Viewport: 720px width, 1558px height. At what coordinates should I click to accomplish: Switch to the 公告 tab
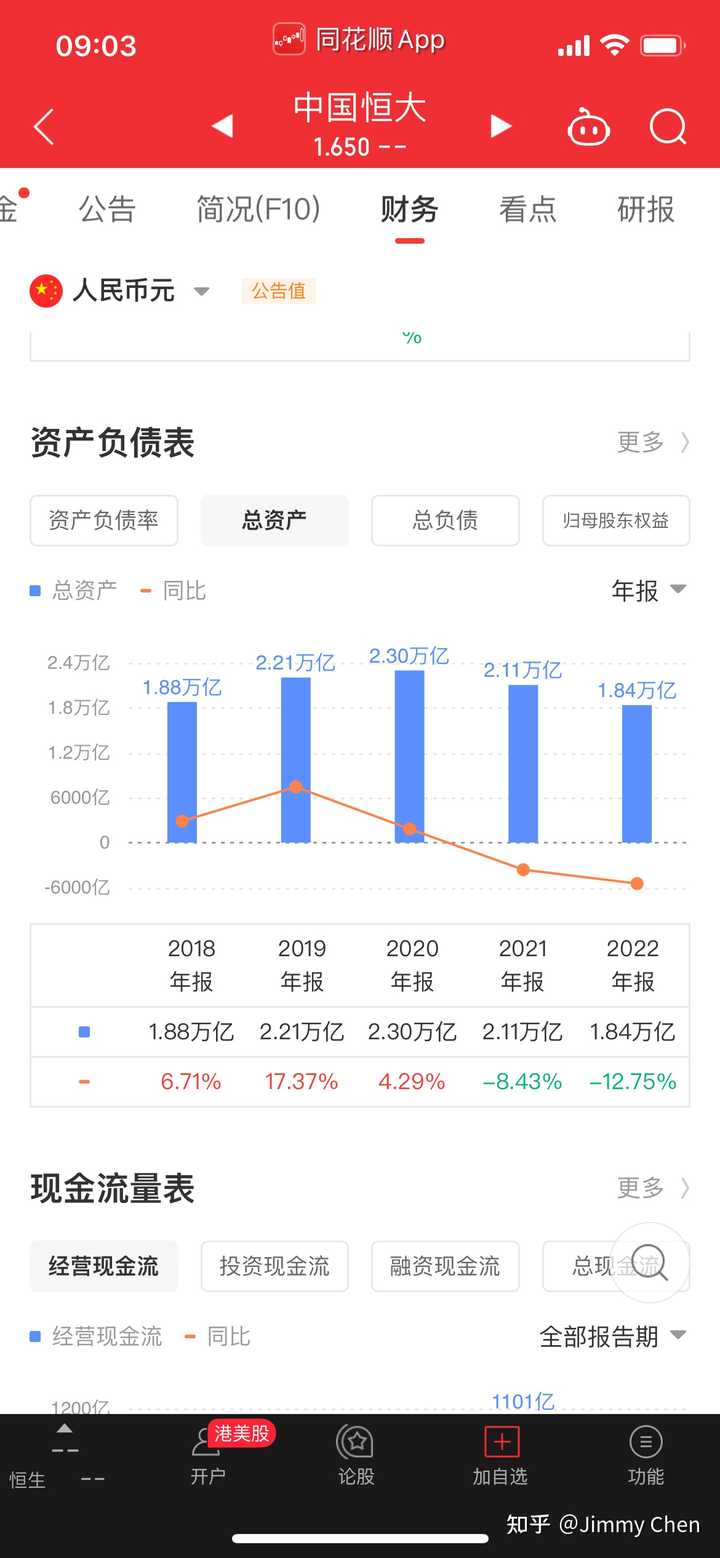point(107,209)
